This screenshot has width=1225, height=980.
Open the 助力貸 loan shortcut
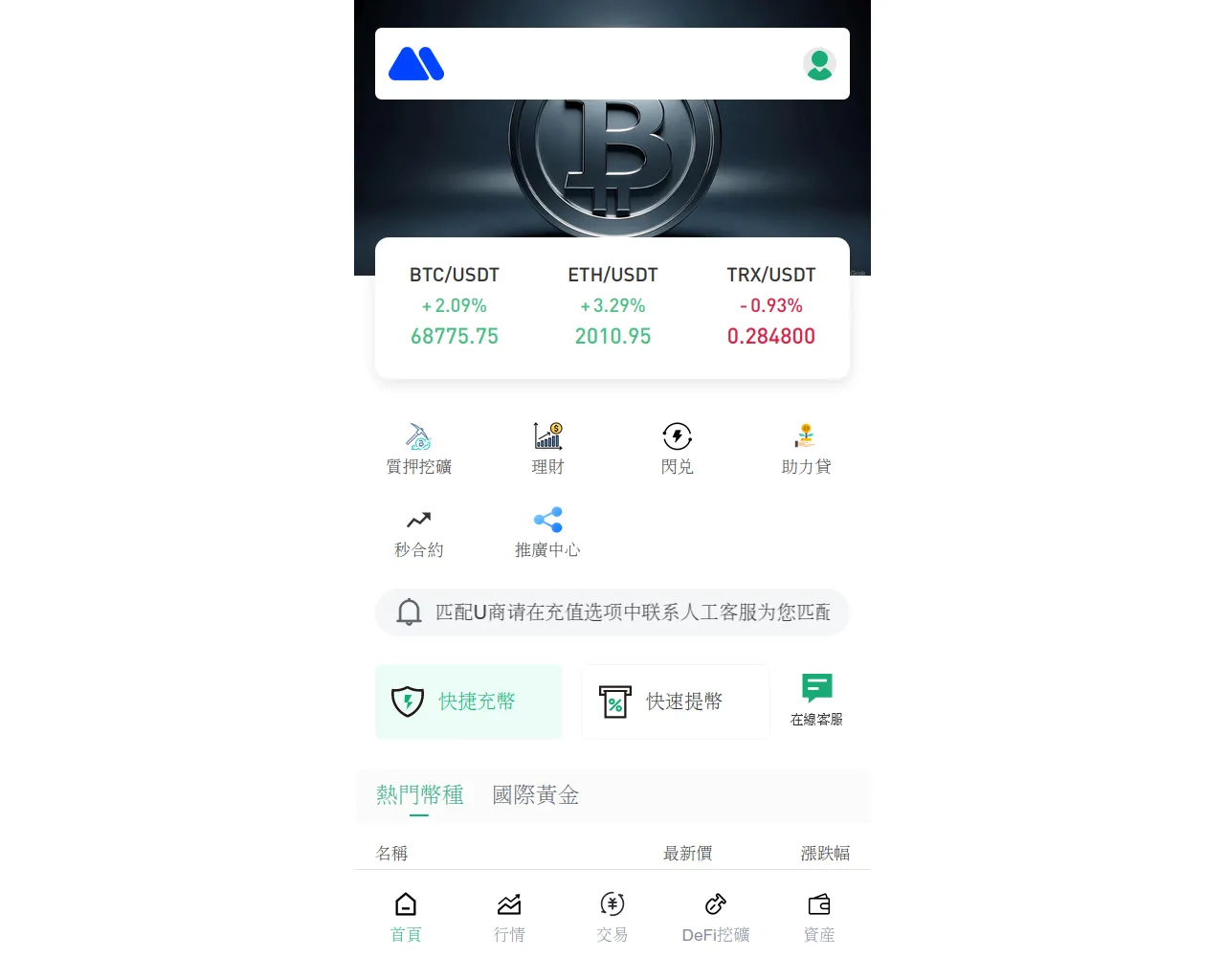(806, 448)
